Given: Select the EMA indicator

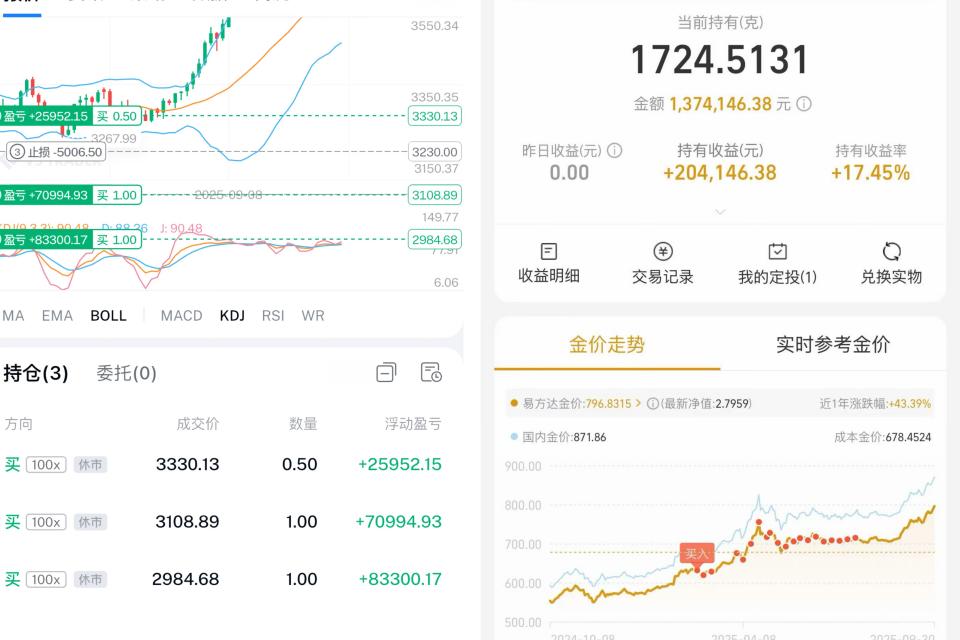Looking at the screenshot, I should (57, 316).
